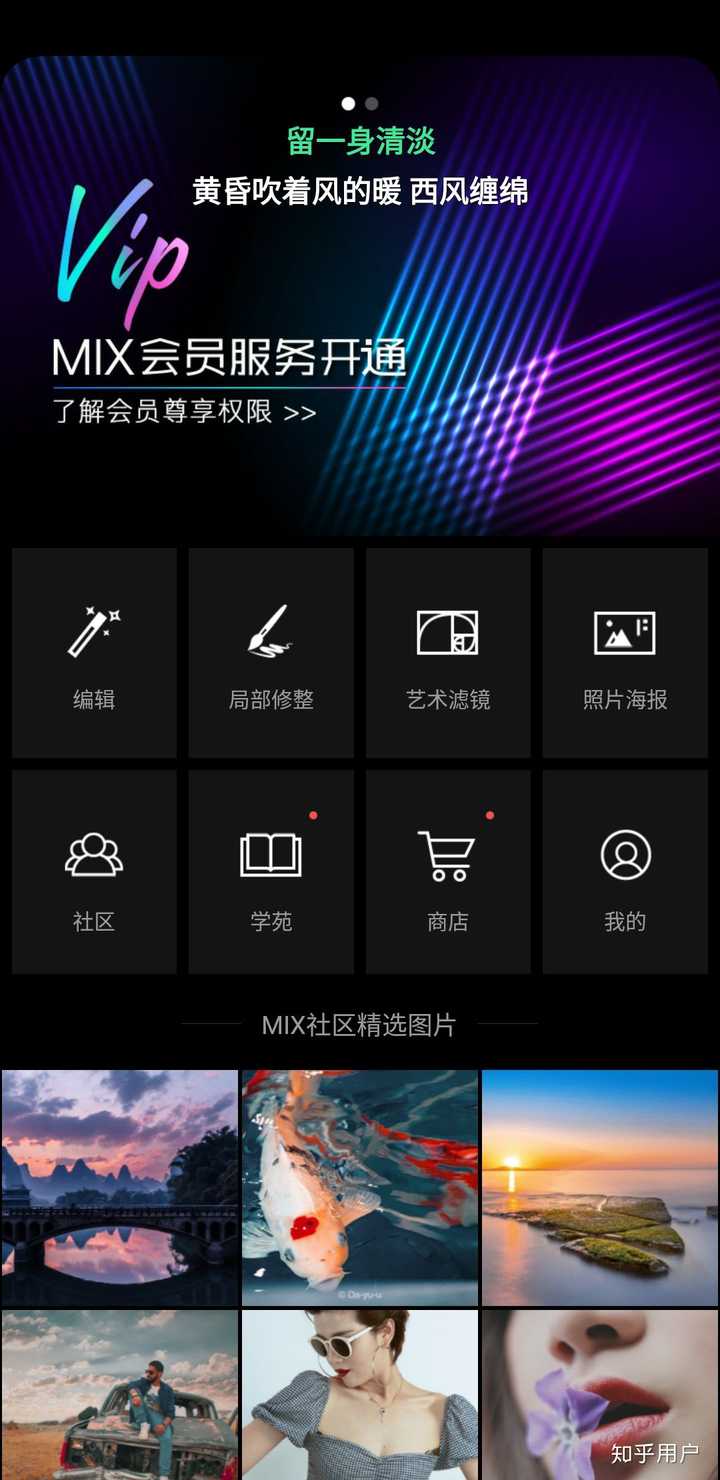Select the active first carousel dot
This screenshot has height=1480, width=720.
(x=350, y=101)
